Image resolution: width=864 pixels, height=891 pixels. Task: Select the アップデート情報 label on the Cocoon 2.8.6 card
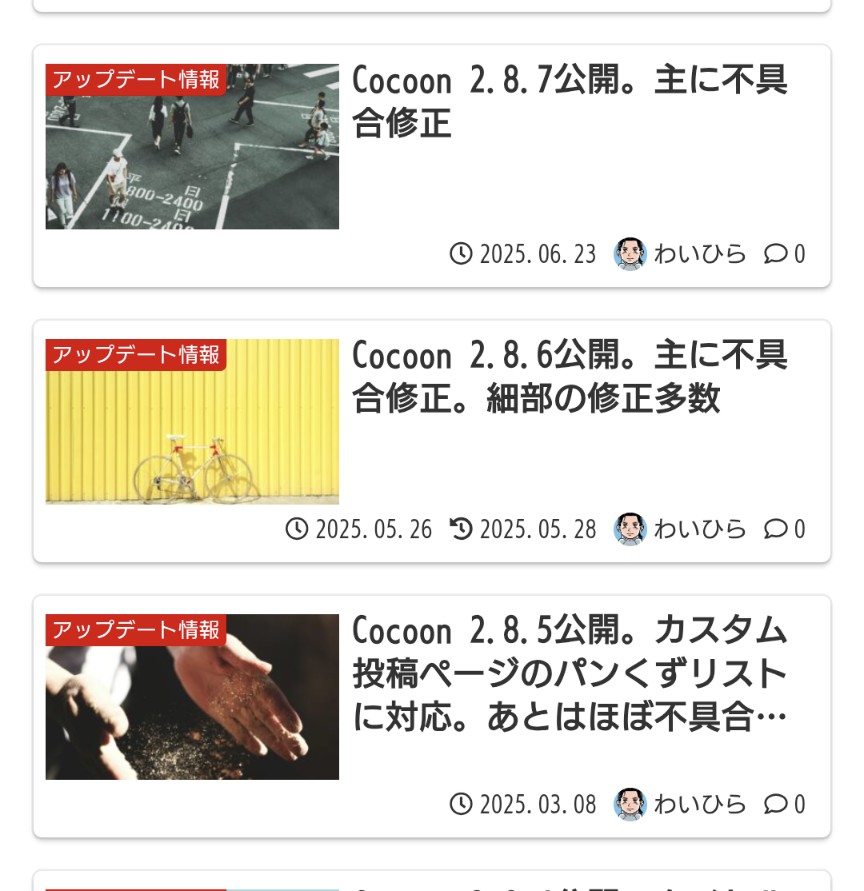(135, 354)
